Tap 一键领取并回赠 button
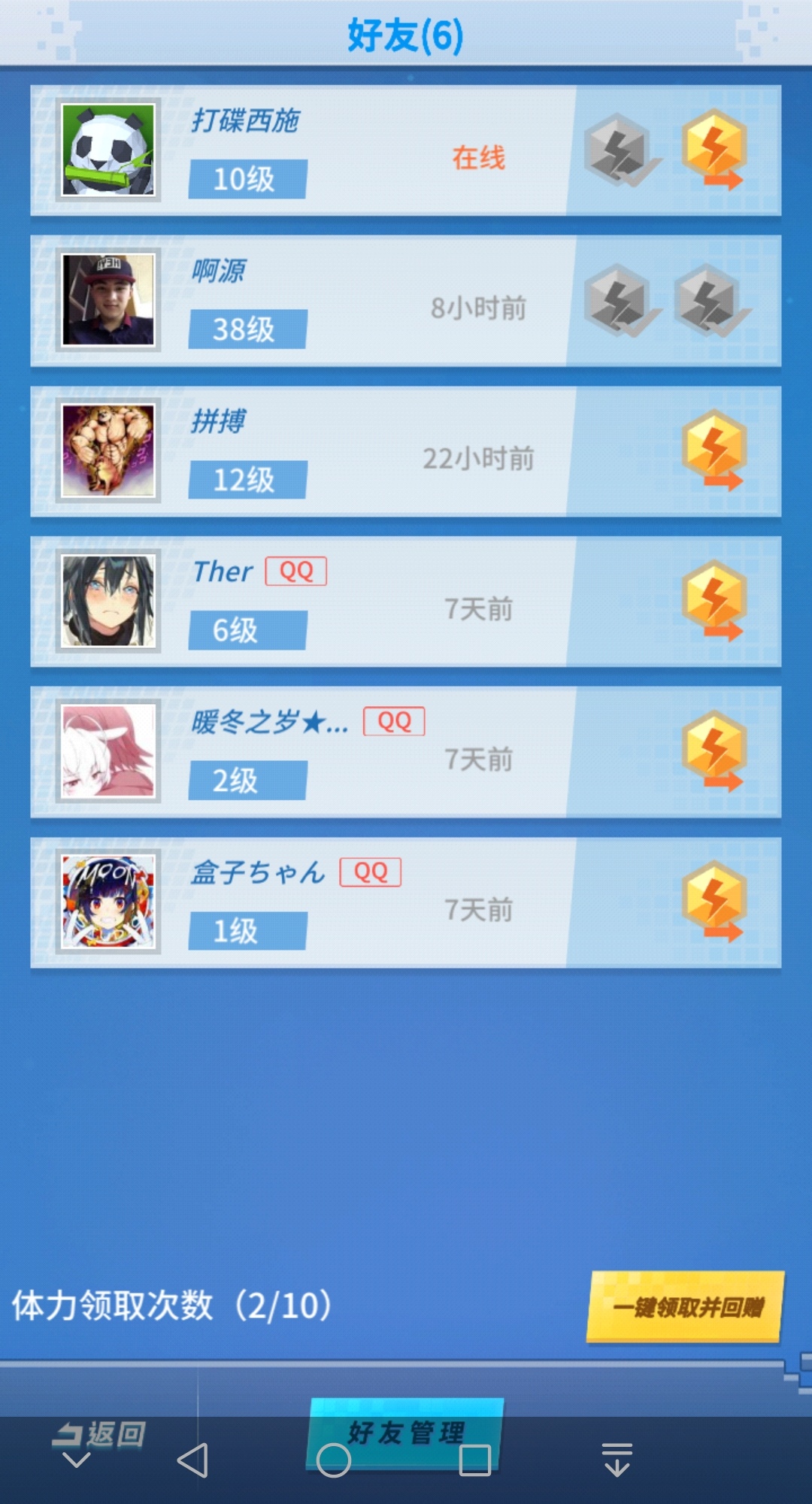Screen dimensions: 812x1504 click(686, 1307)
